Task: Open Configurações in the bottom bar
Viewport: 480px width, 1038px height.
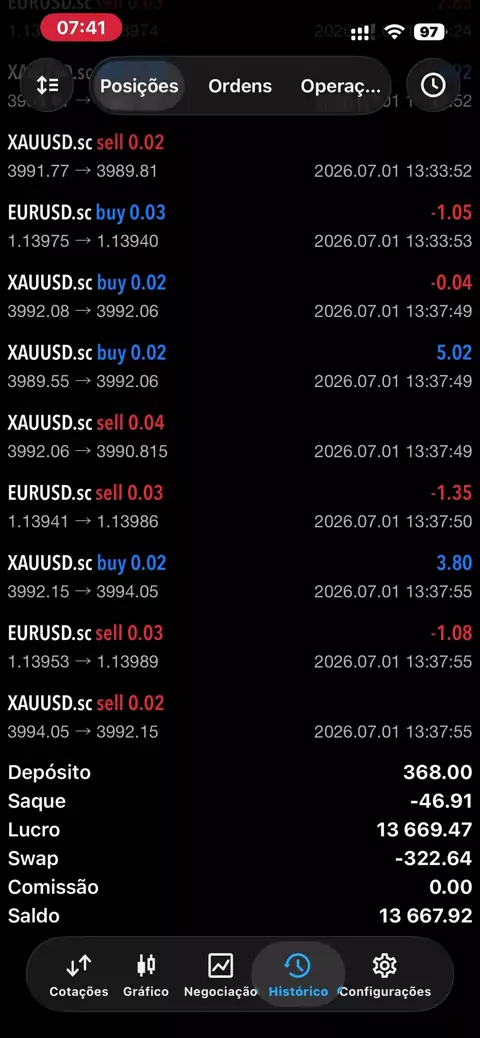Action: point(385,976)
